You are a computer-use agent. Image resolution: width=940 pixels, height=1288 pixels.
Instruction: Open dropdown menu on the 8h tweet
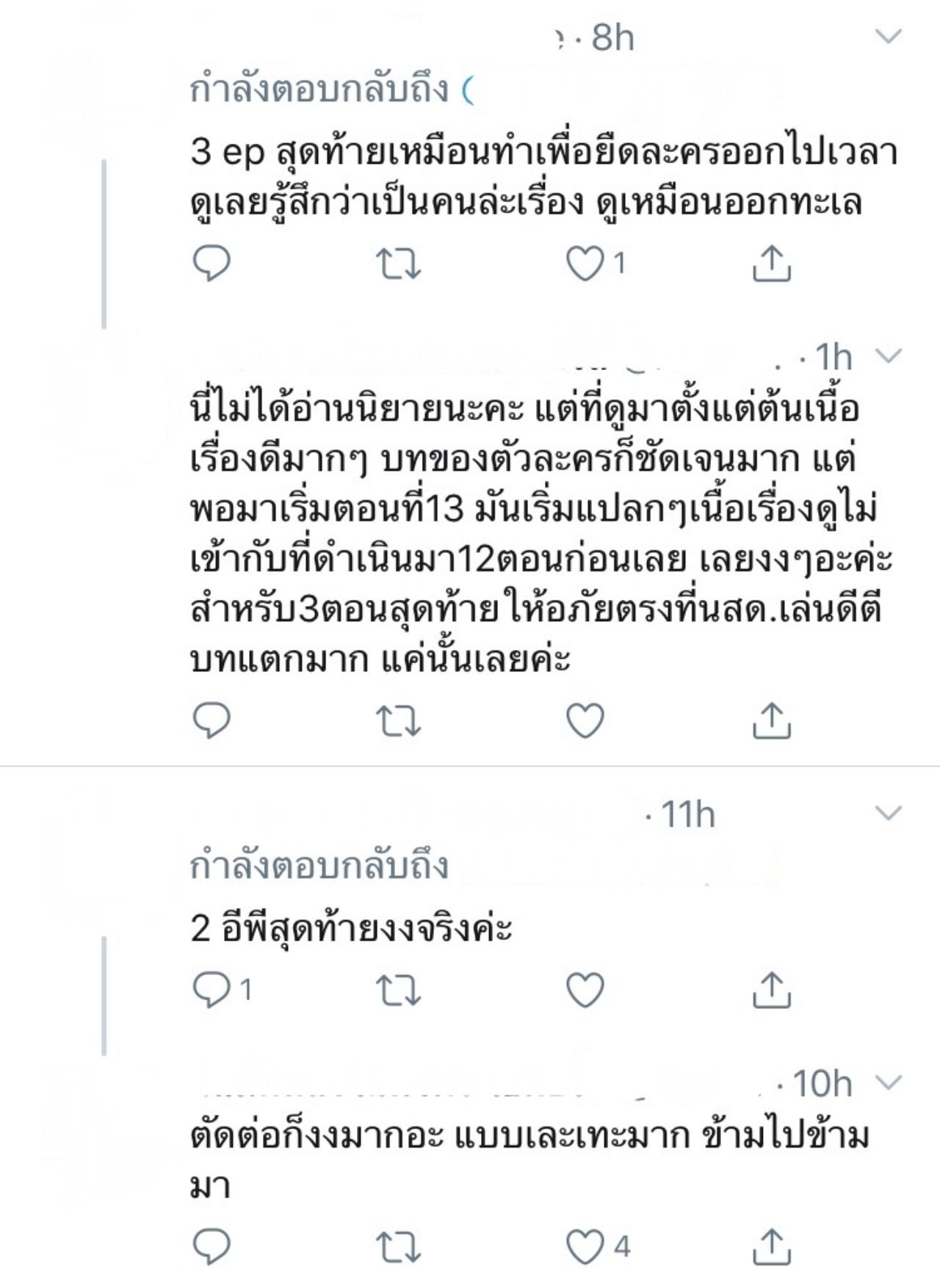(889, 36)
